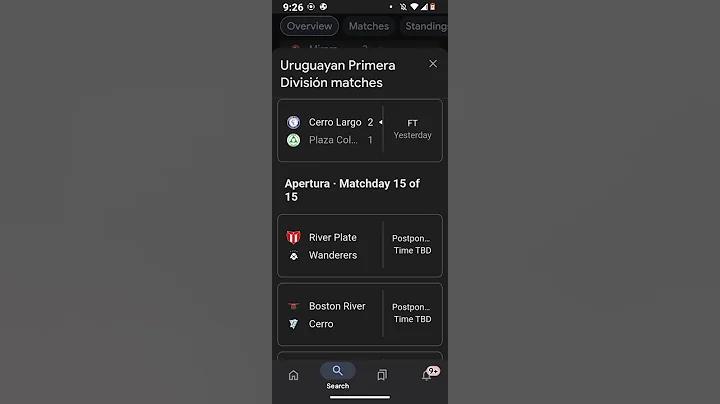Open the Boston River vs Cerro match
Viewport: 720px width, 404px height.
[359, 315]
